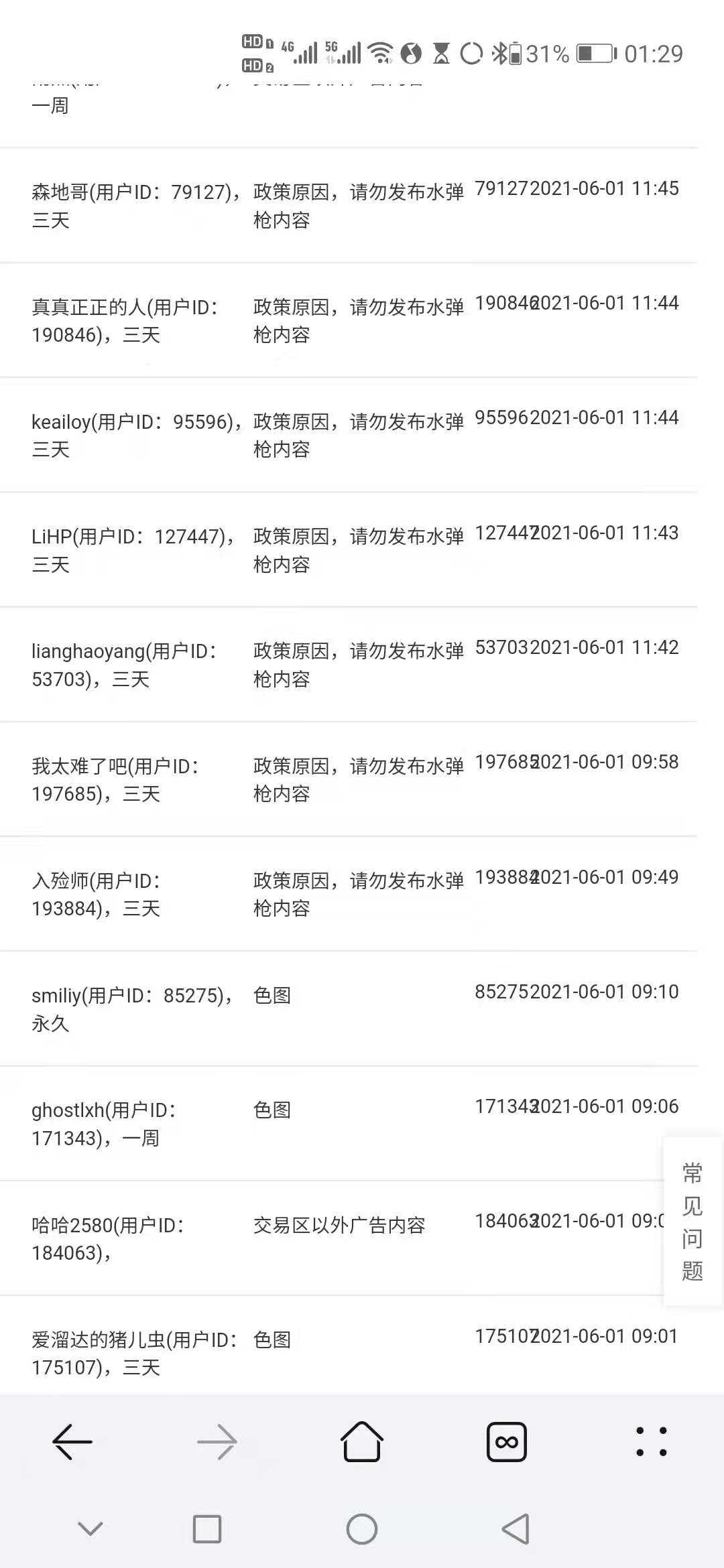Open the recent apps square
Viewport: 724px width, 1568px height.
tap(207, 1529)
